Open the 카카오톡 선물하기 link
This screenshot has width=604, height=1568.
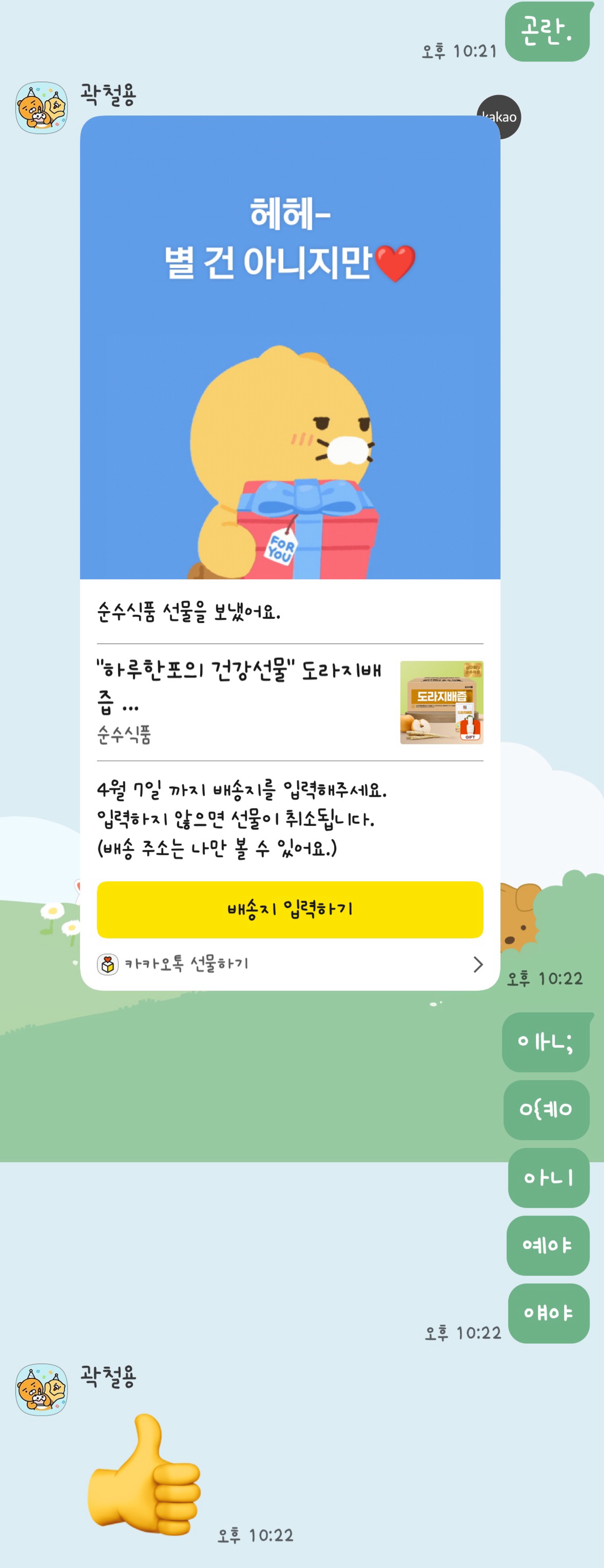[289, 964]
